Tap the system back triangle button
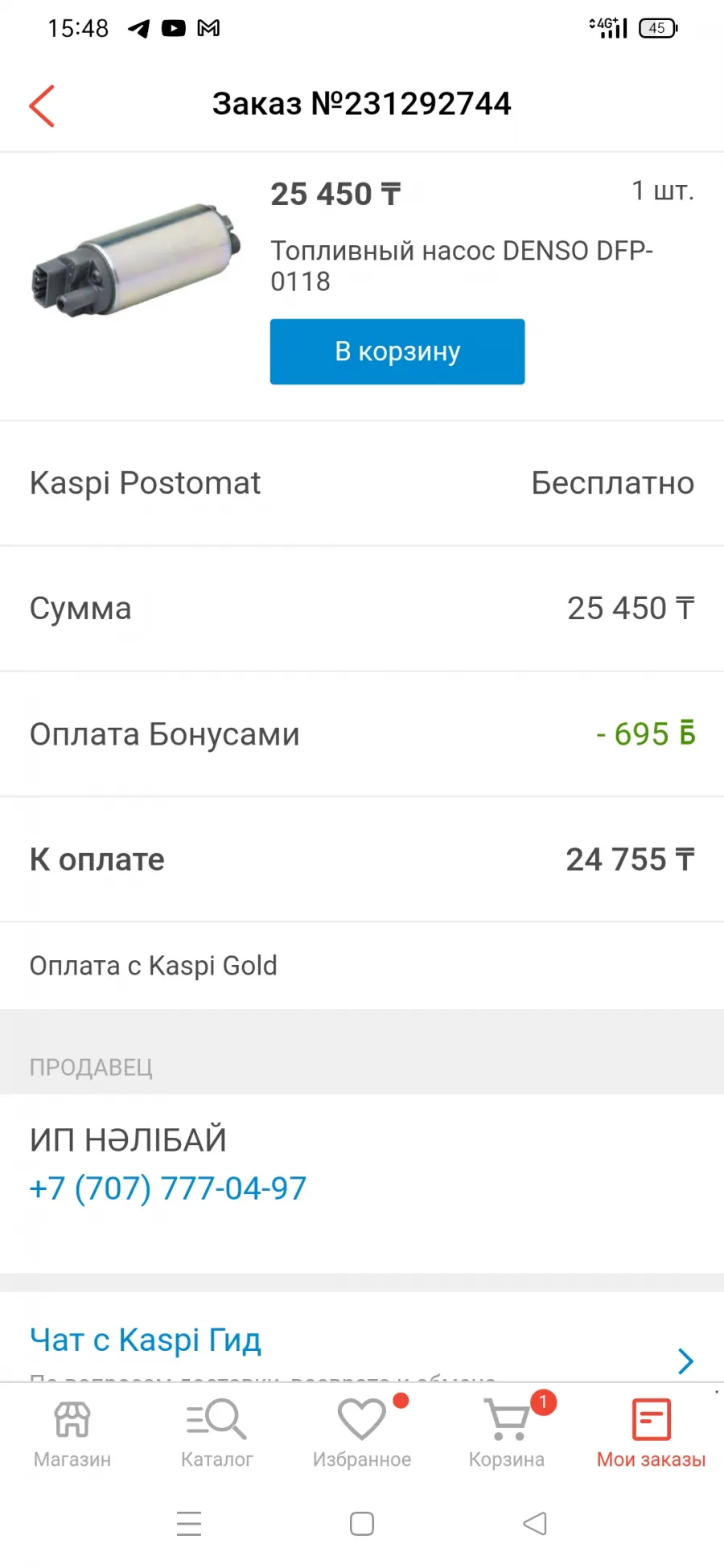This screenshot has width=724, height=1568. coord(535,1523)
